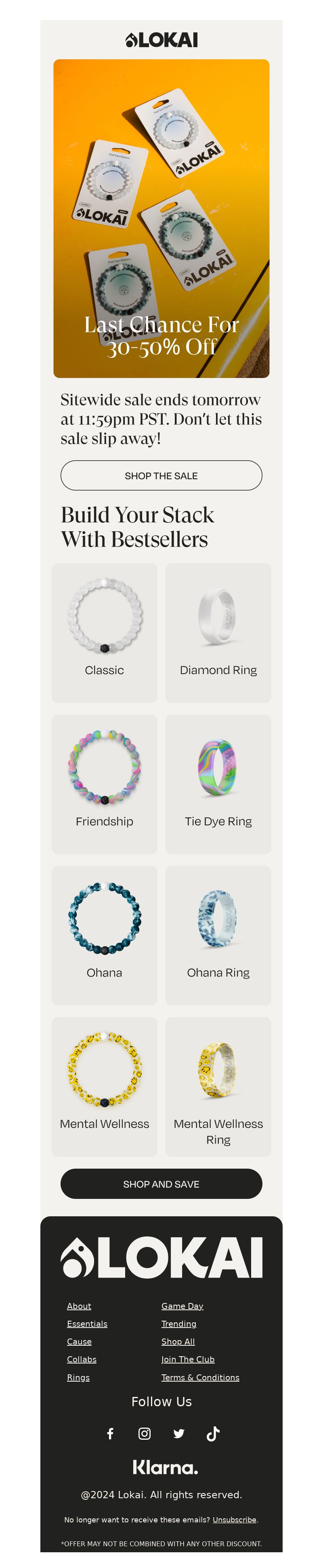Open Lokai's Twitter page
The height and width of the screenshot is (1568, 323).
click(178, 1434)
